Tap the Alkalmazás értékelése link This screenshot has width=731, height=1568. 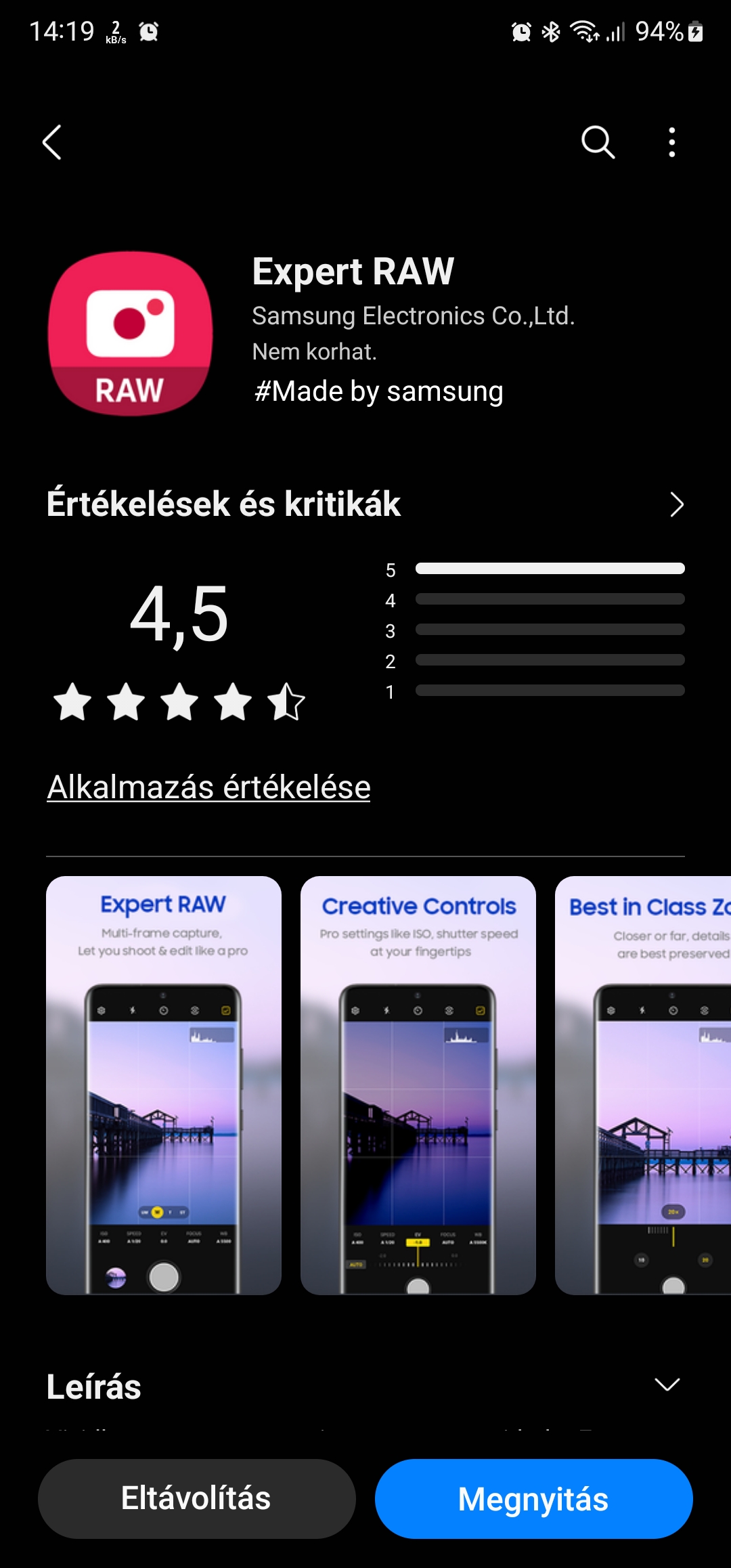pos(208,787)
